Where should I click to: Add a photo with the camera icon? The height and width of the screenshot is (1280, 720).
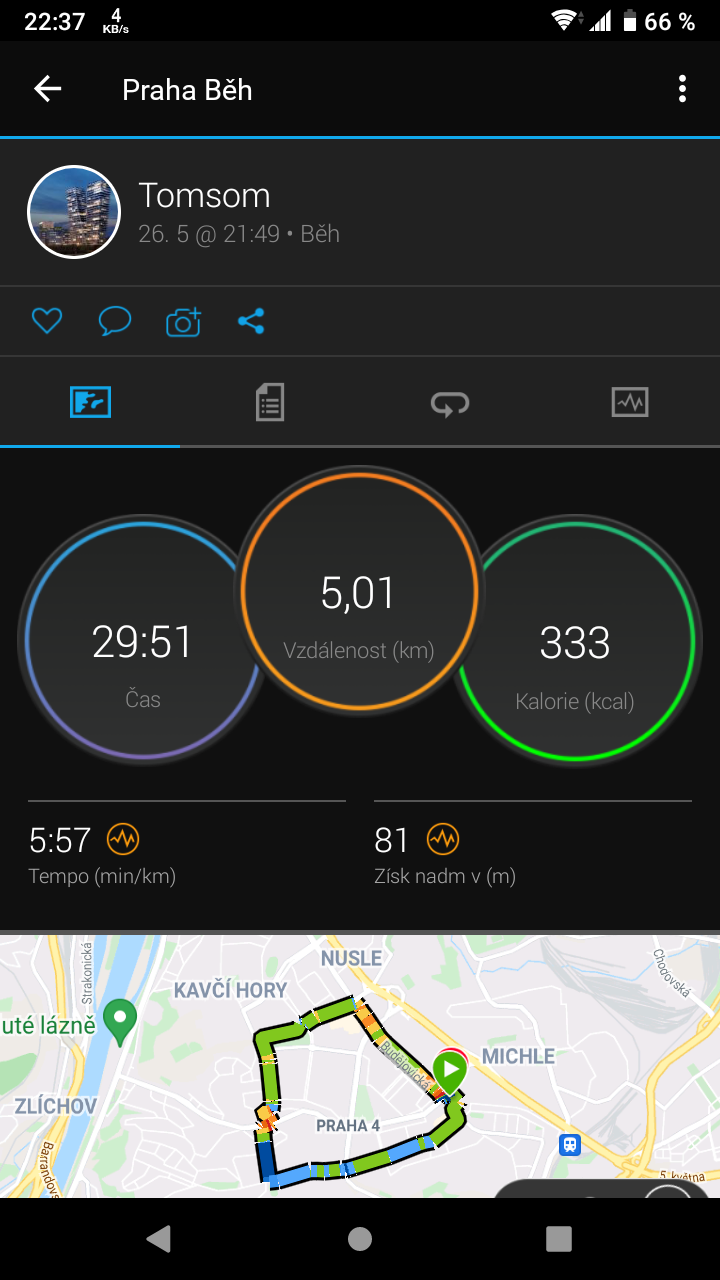coord(183,321)
